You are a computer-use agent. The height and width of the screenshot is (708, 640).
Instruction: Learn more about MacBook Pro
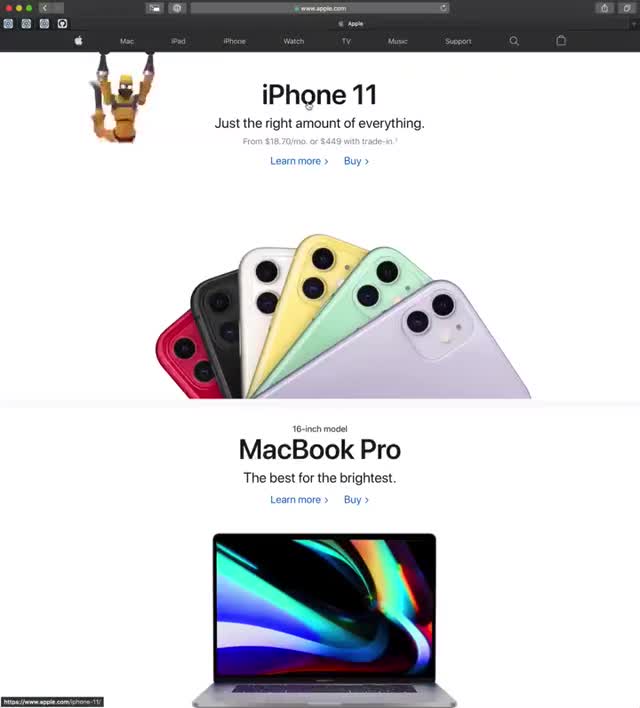(298, 500)
